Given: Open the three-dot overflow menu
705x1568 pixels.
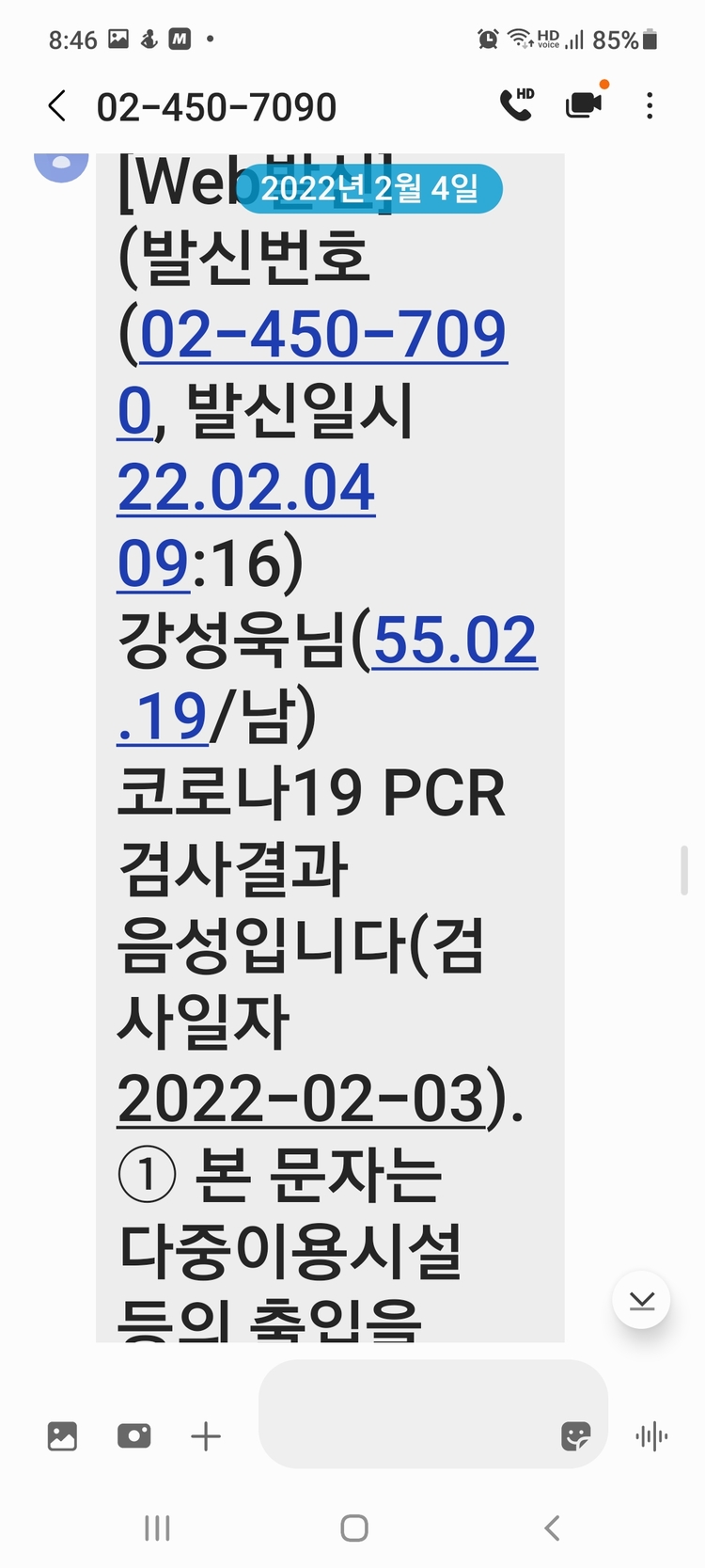Looking at the screenshot, I should tap(650, 105).
